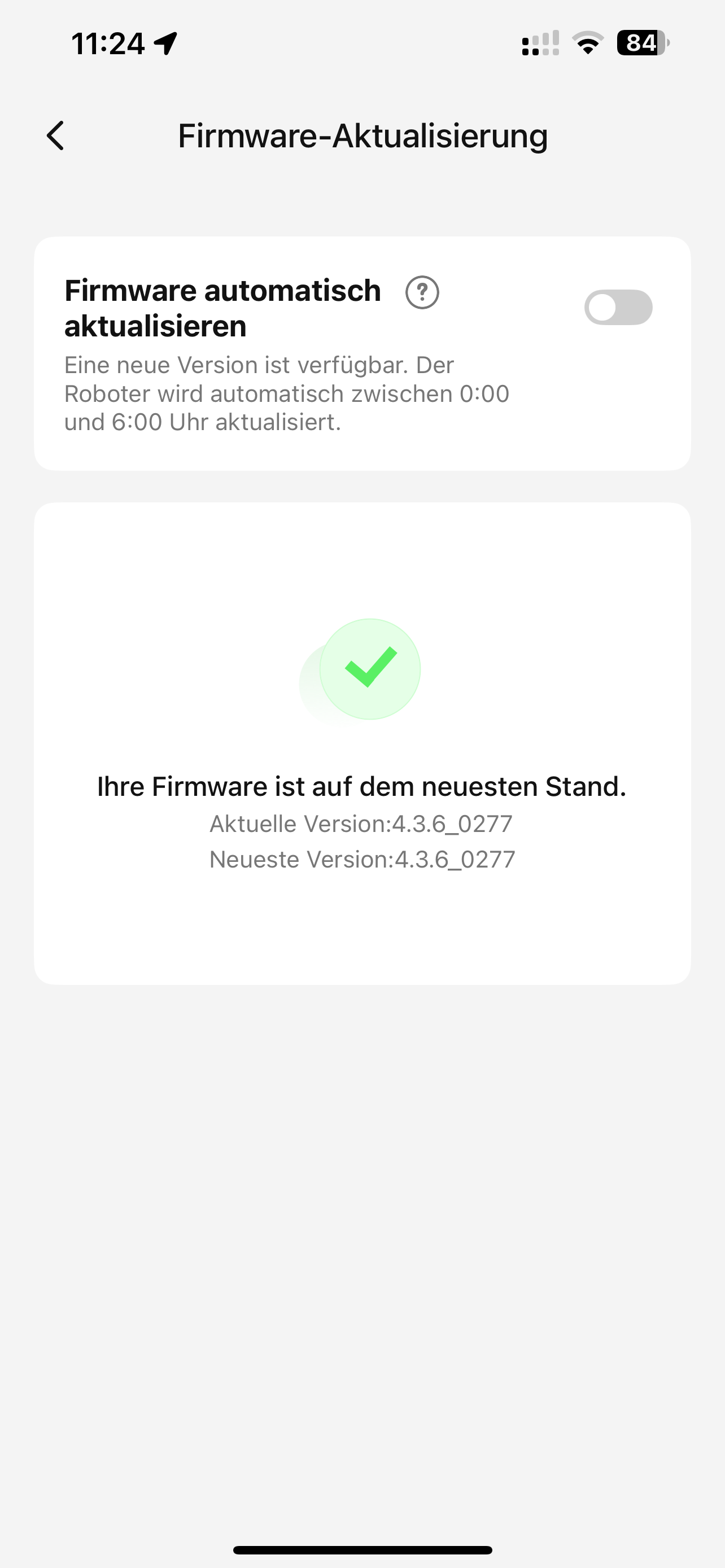725x1568 pixels.
Task: Open the help icon for automatic firmware updates
Action: (x=422, y=293)
